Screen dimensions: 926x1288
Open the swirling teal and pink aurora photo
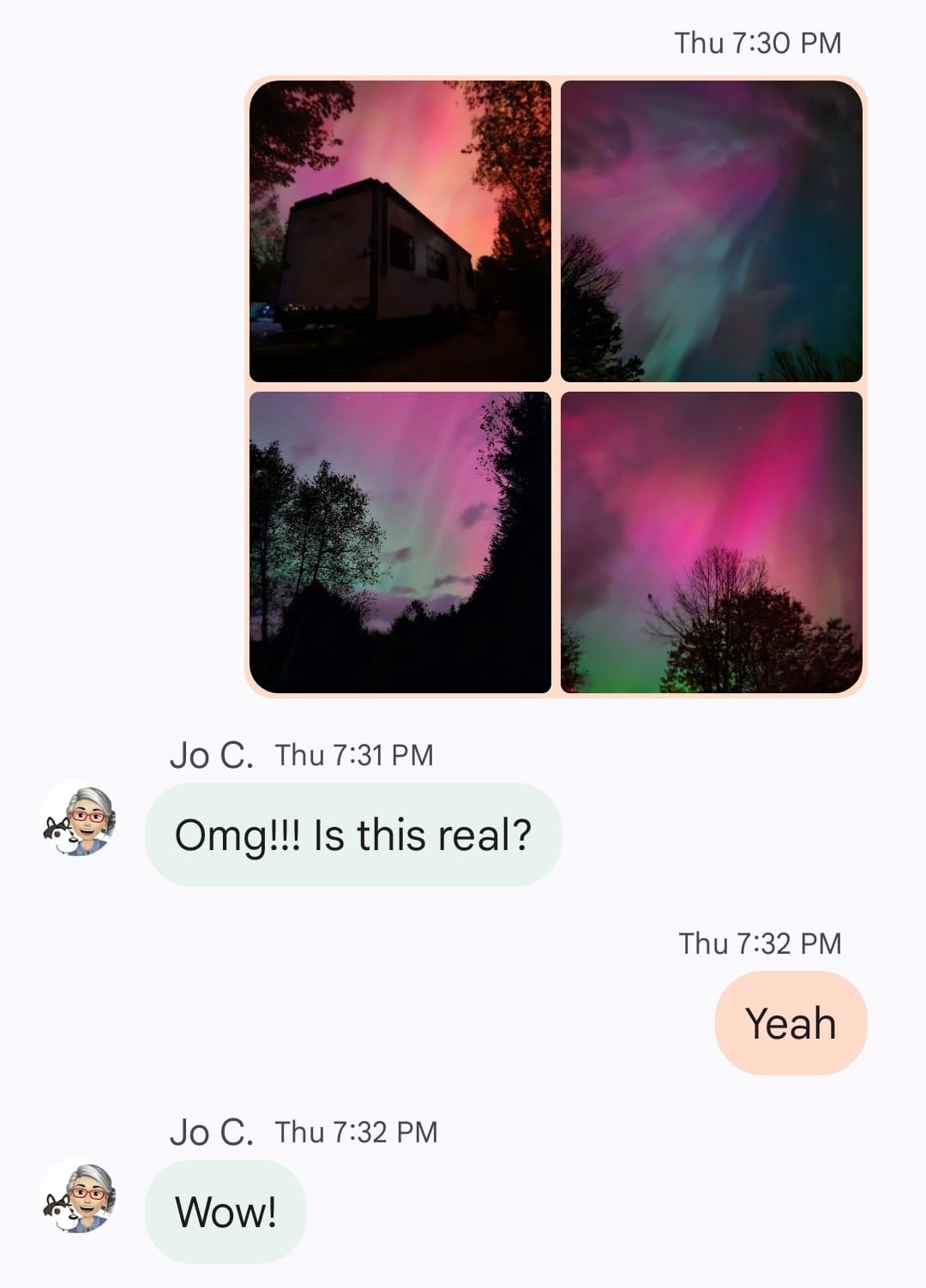(711, 231)
